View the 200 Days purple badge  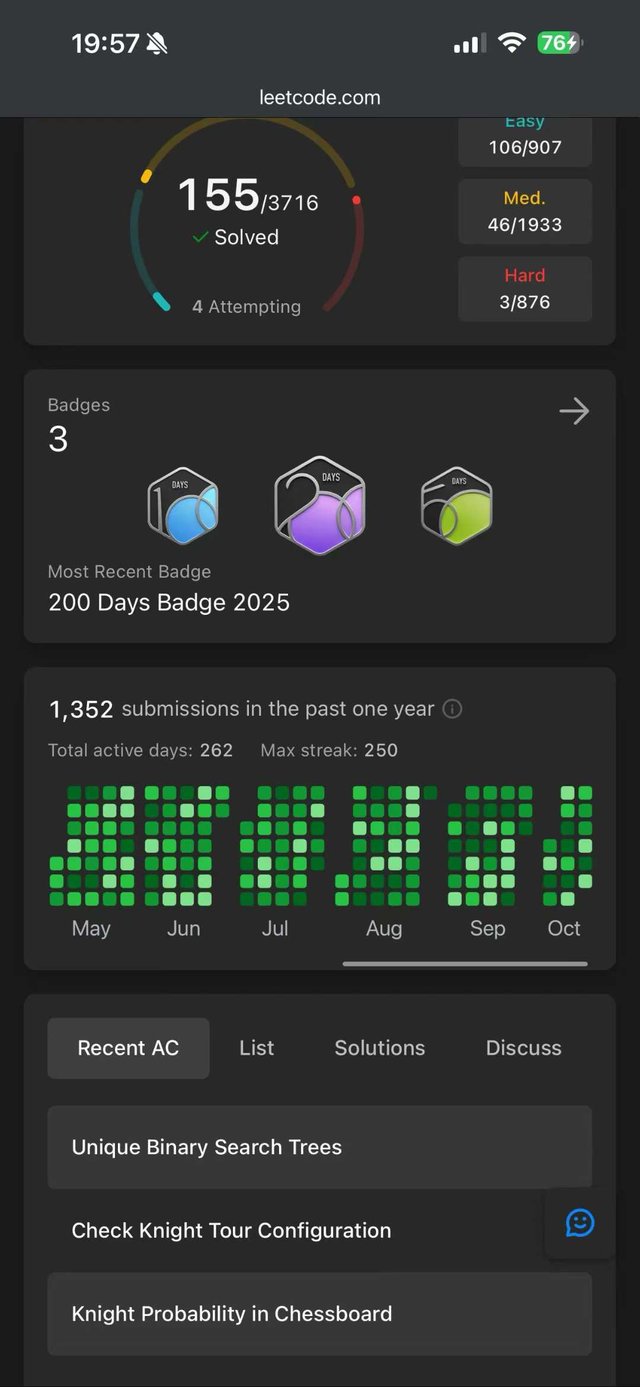tap(320, 506)
